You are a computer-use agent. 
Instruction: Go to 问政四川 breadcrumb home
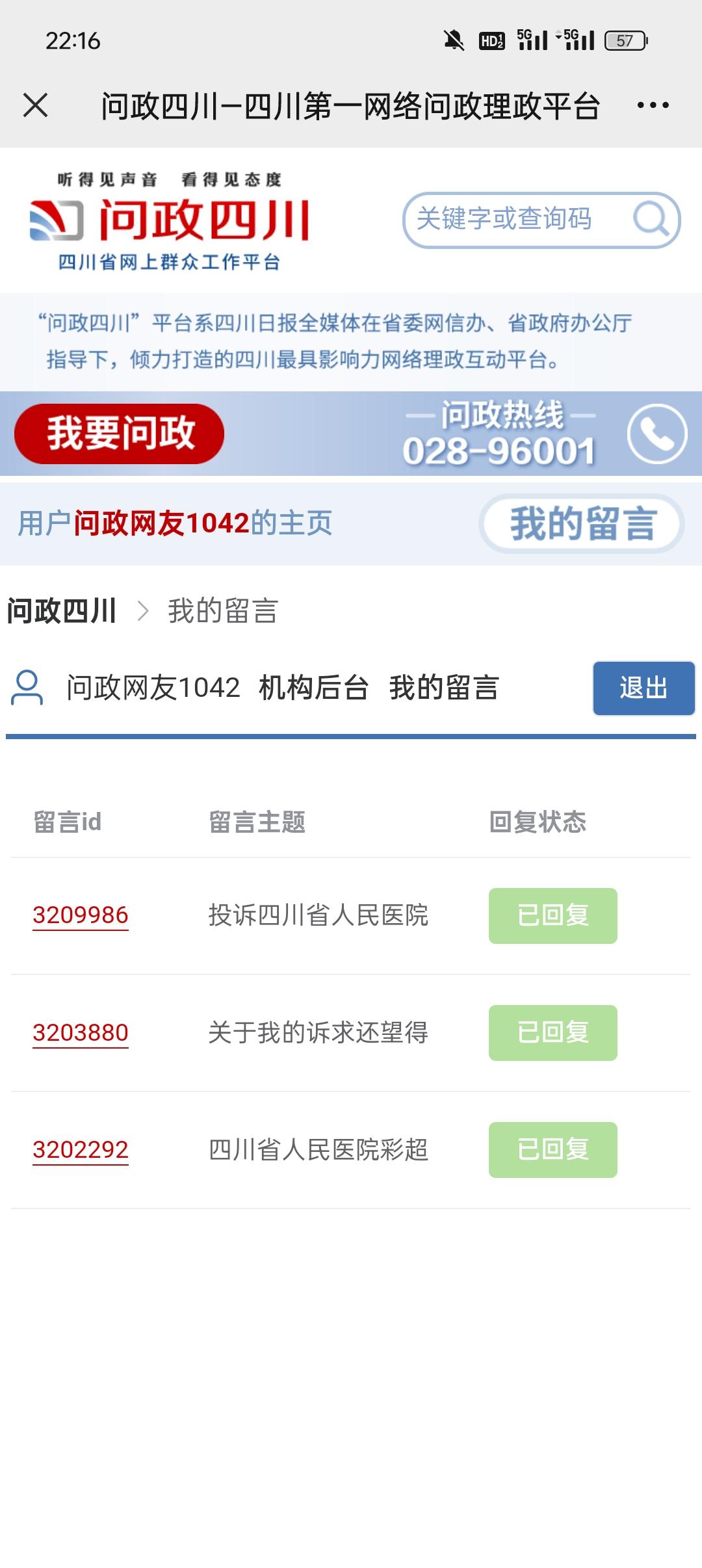pyautogui.click(x=62, y=611)
